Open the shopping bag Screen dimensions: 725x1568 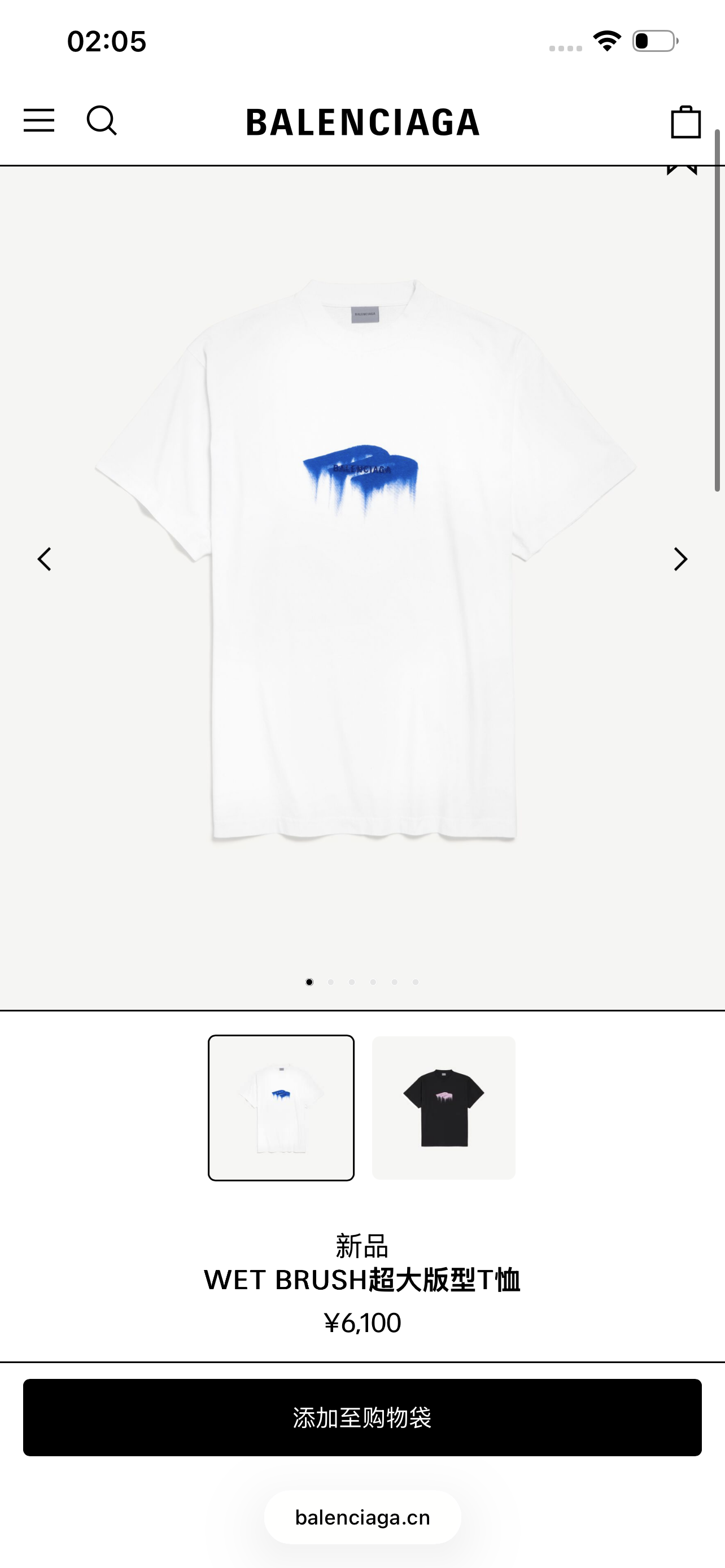pos(685,122)
